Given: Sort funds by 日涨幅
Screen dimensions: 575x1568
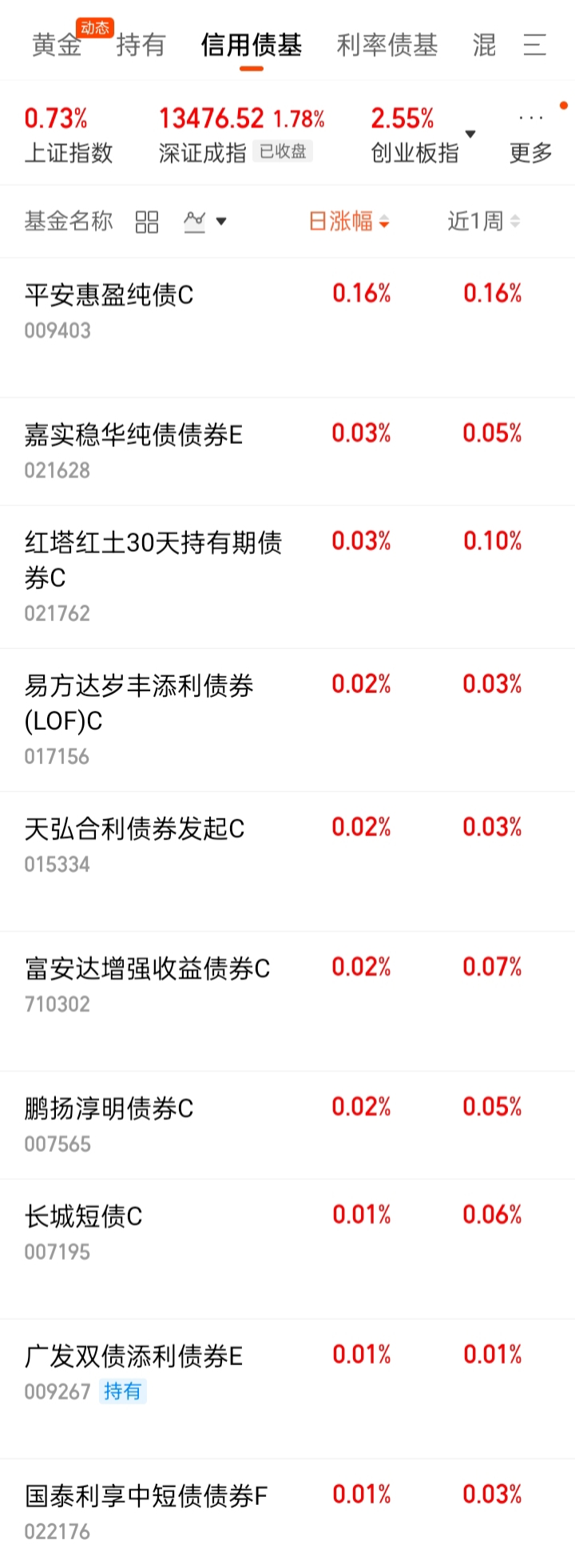Looking at the screenshot, I should 349,221.
